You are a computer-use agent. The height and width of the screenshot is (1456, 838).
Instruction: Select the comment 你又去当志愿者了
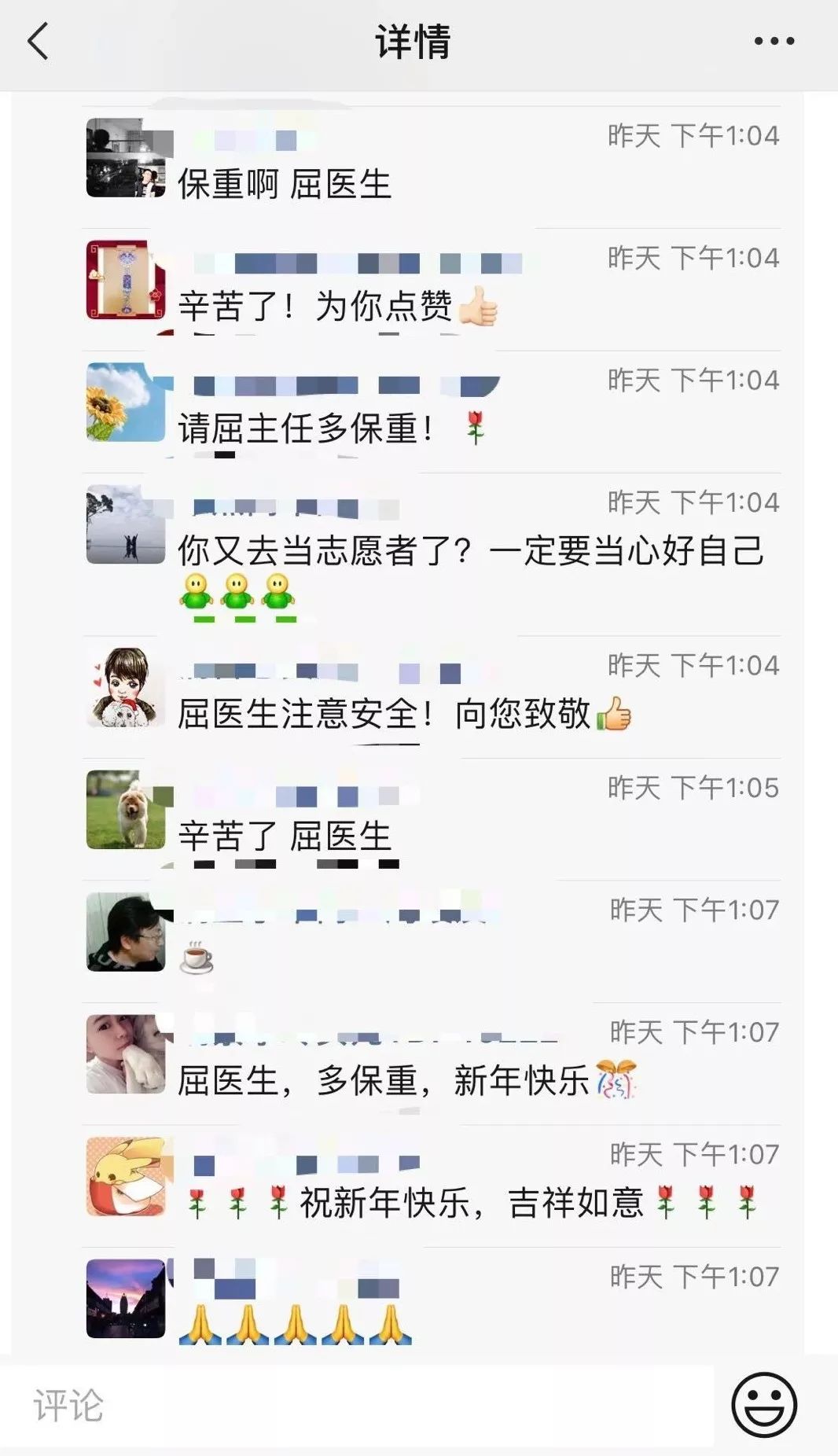point(470,551)
